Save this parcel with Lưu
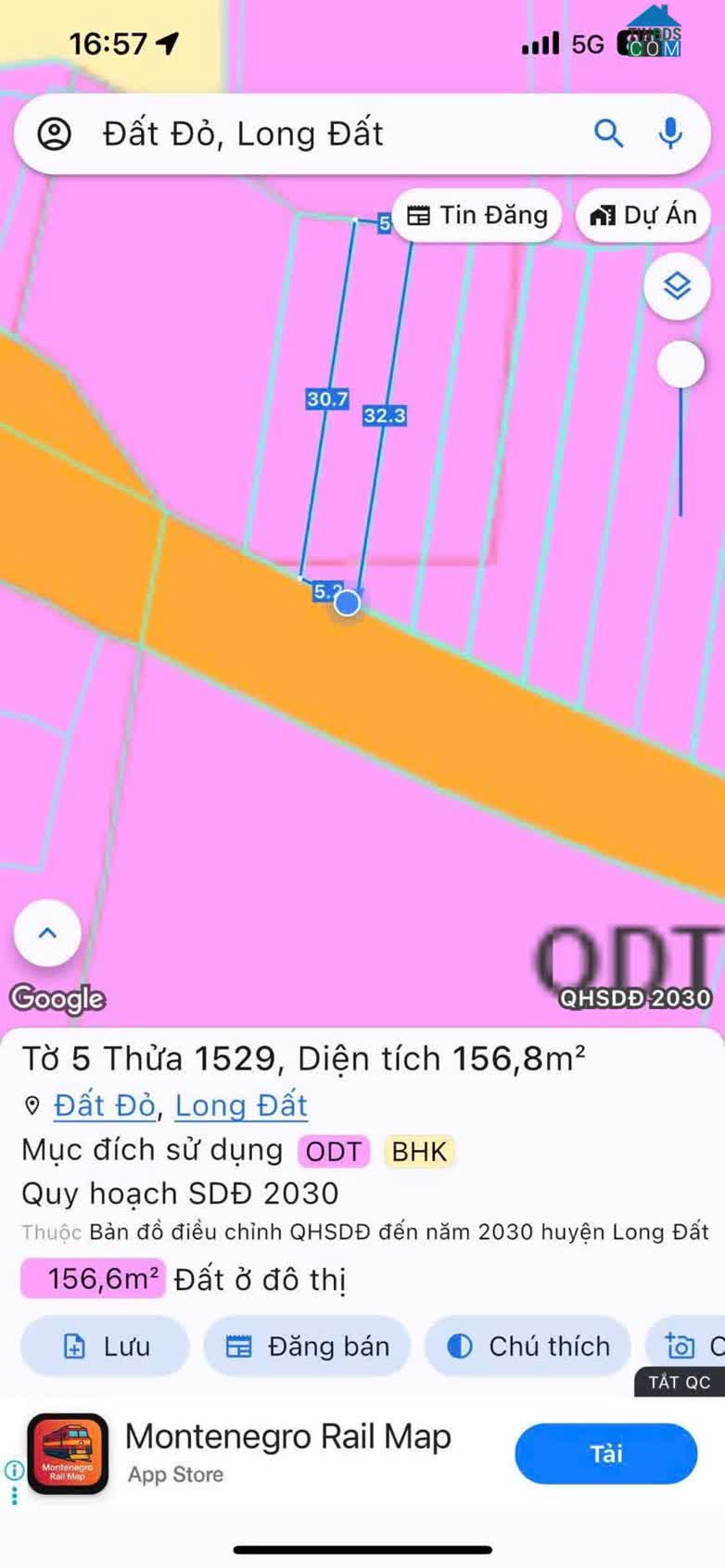This screenshot has height=1568, width=725. tap(106, 1347)
